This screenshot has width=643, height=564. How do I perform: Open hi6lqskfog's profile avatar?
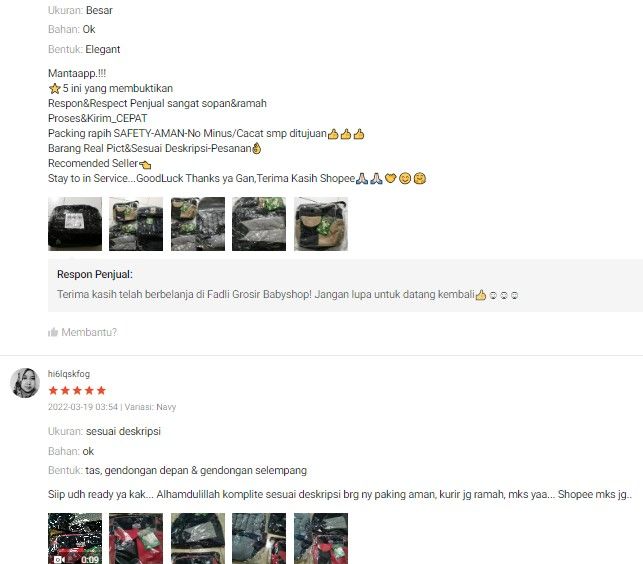(25, 383)
